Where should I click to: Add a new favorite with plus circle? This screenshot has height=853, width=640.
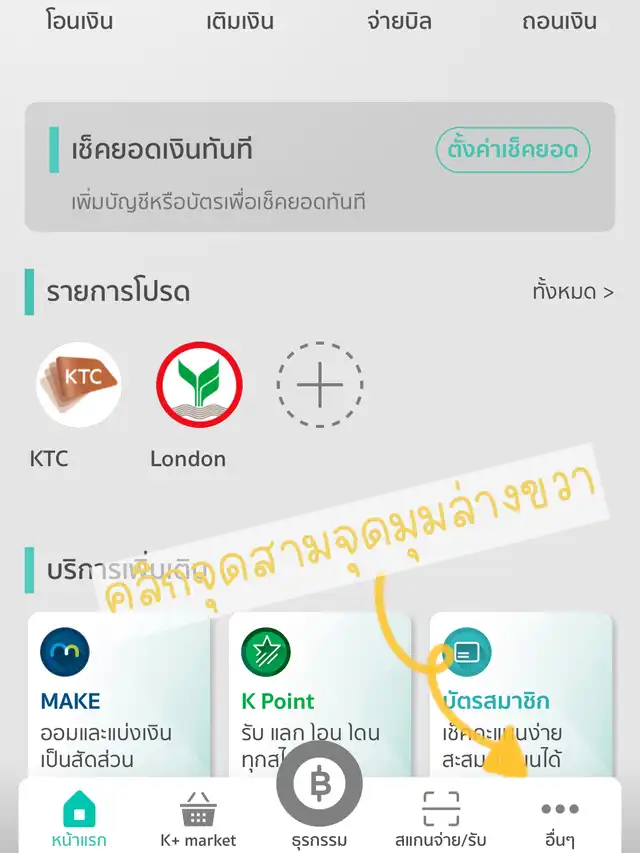[x=320, y=386]
